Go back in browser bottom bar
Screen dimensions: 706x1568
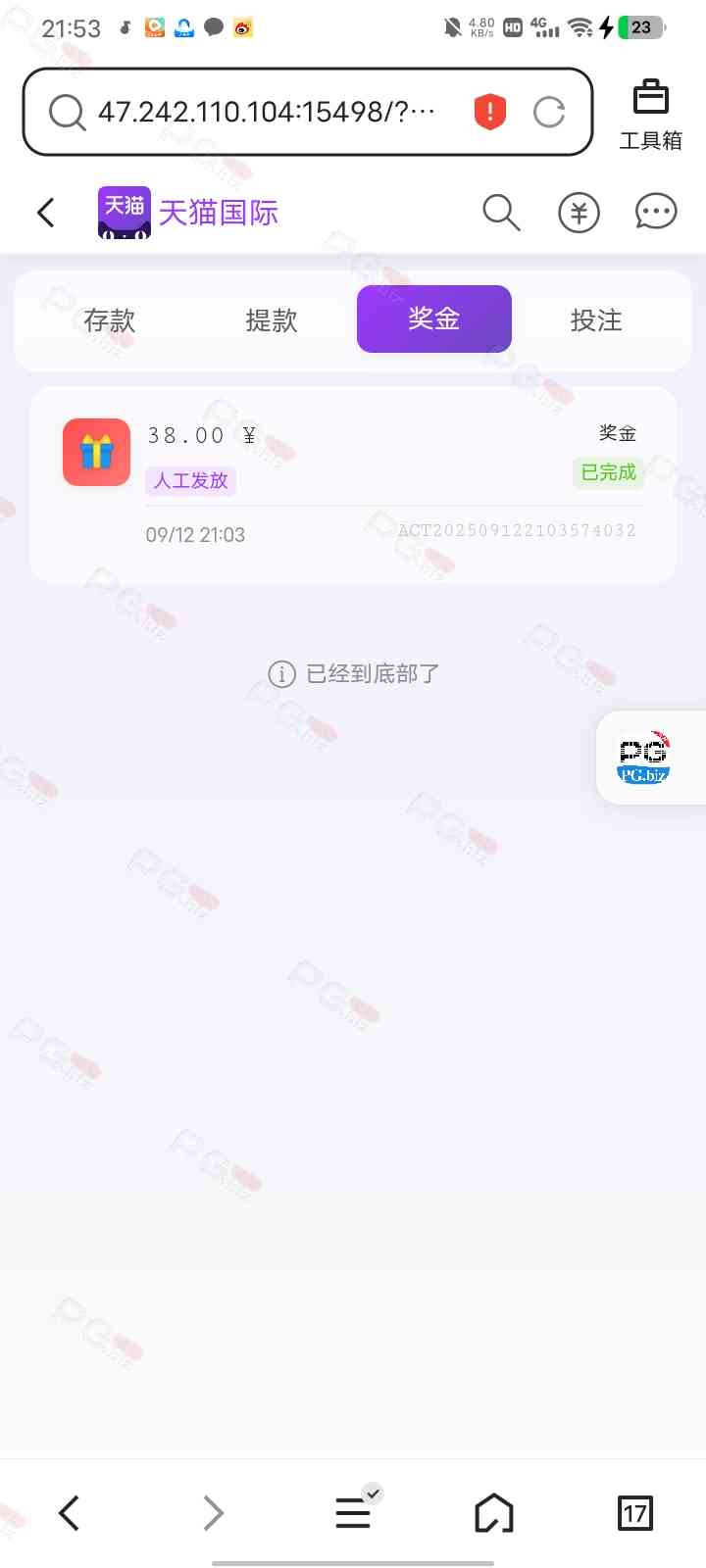click(x=69, y=1513)
